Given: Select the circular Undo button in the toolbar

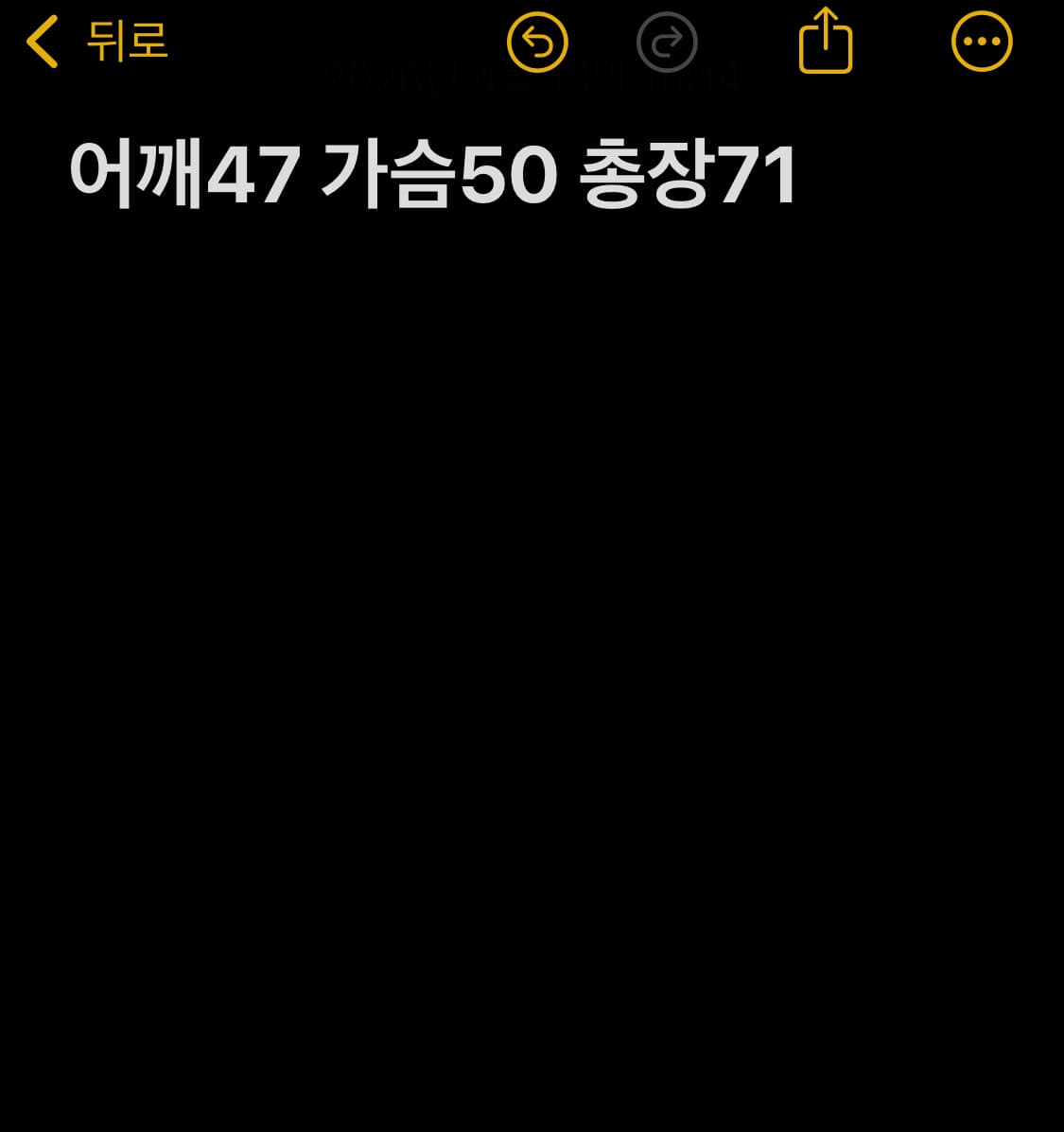Looking at the screenshot, I should tap(536, 41).
